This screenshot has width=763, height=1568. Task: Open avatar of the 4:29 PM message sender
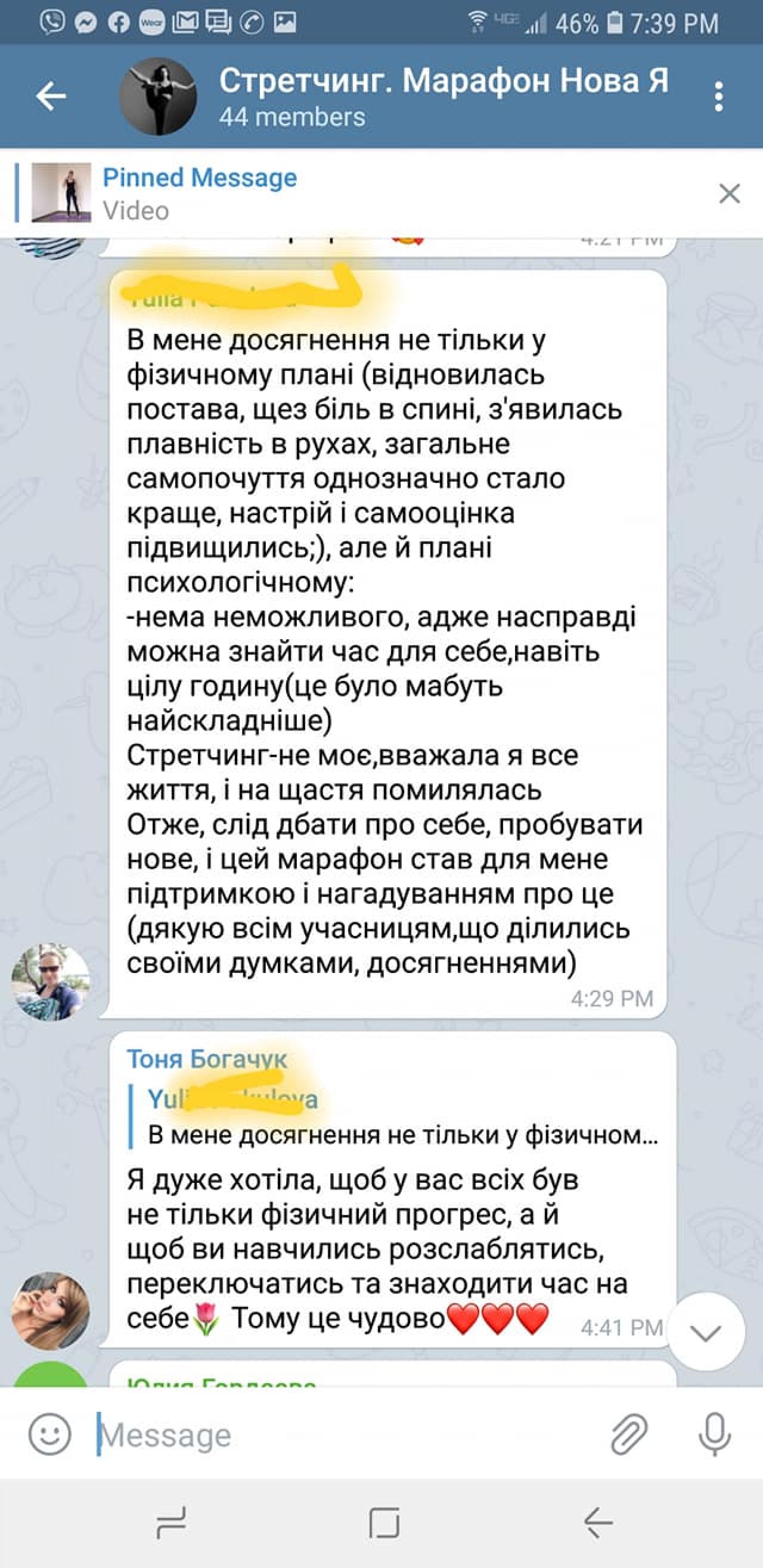pyautogui.click(x=51, y=981)
